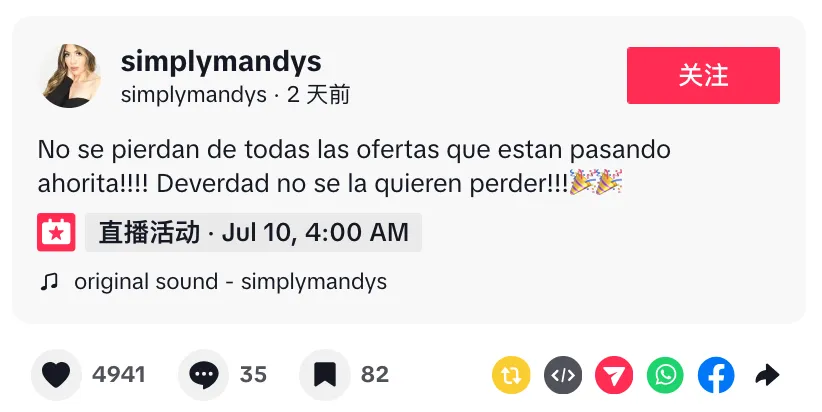
Task: Save the post with the bookmark icon
Action: (x=325, y=375)
